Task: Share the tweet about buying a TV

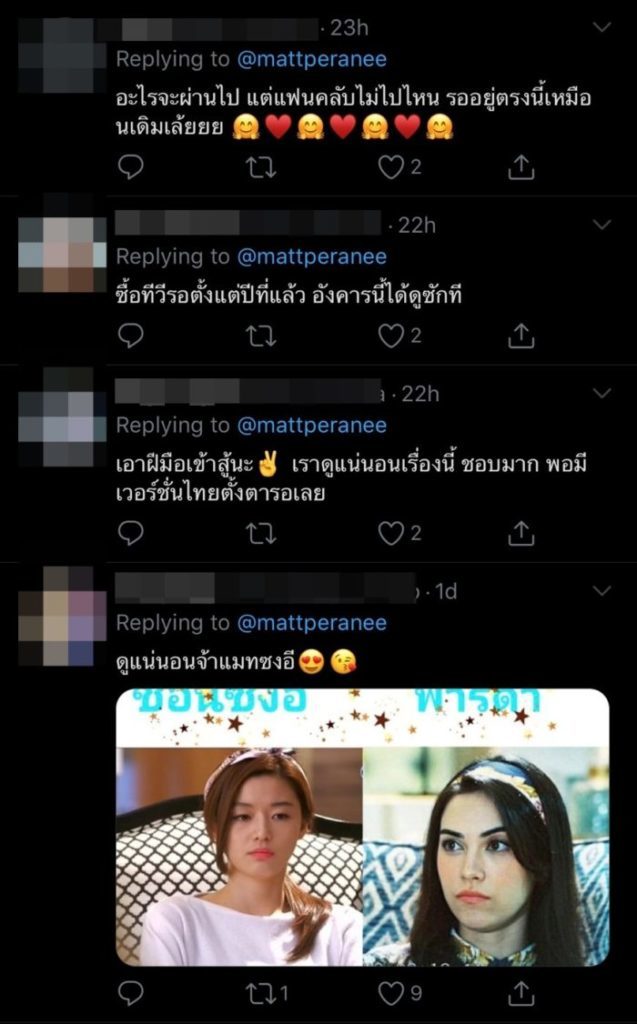Action: coord(521,336)
